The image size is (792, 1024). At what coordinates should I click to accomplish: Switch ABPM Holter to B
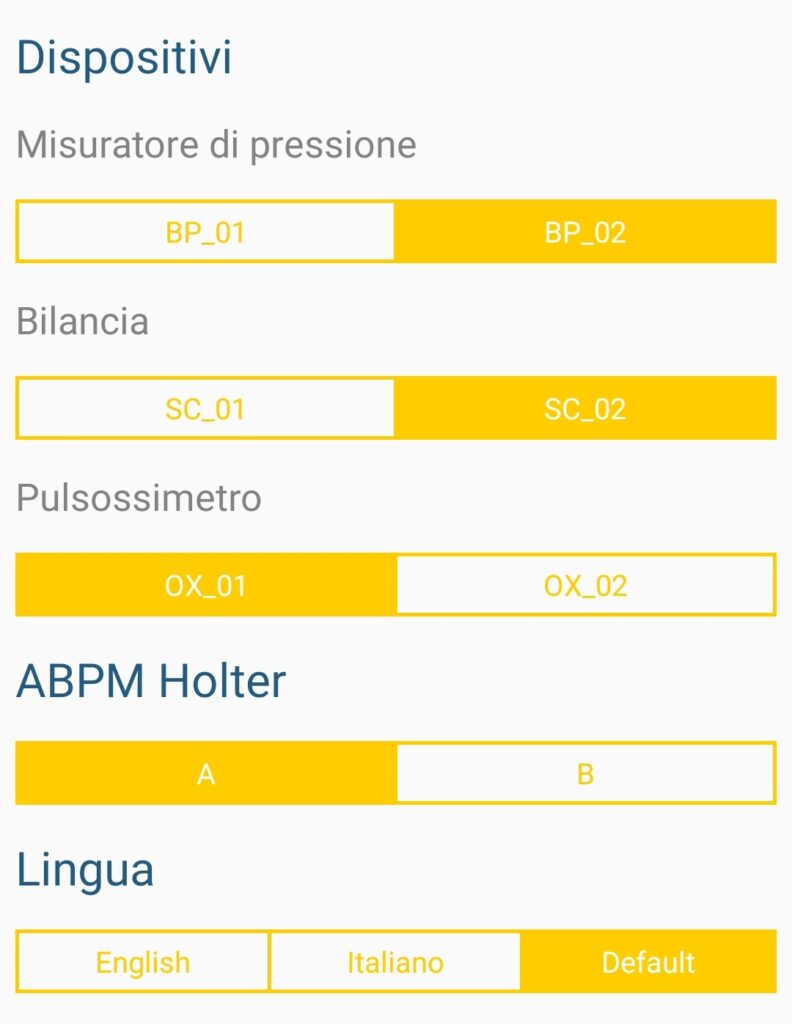585,773
